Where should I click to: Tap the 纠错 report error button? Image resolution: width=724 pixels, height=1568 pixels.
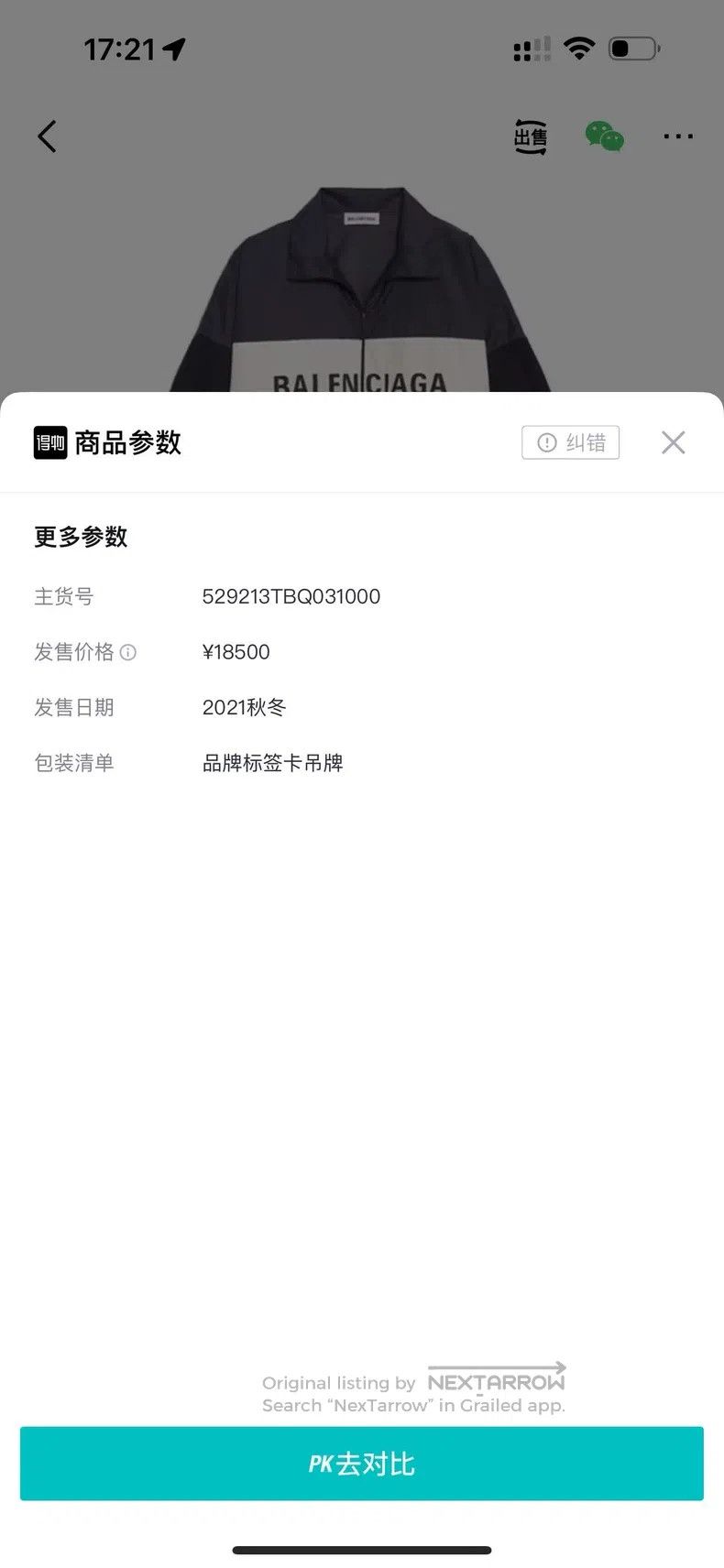(571, 442)
